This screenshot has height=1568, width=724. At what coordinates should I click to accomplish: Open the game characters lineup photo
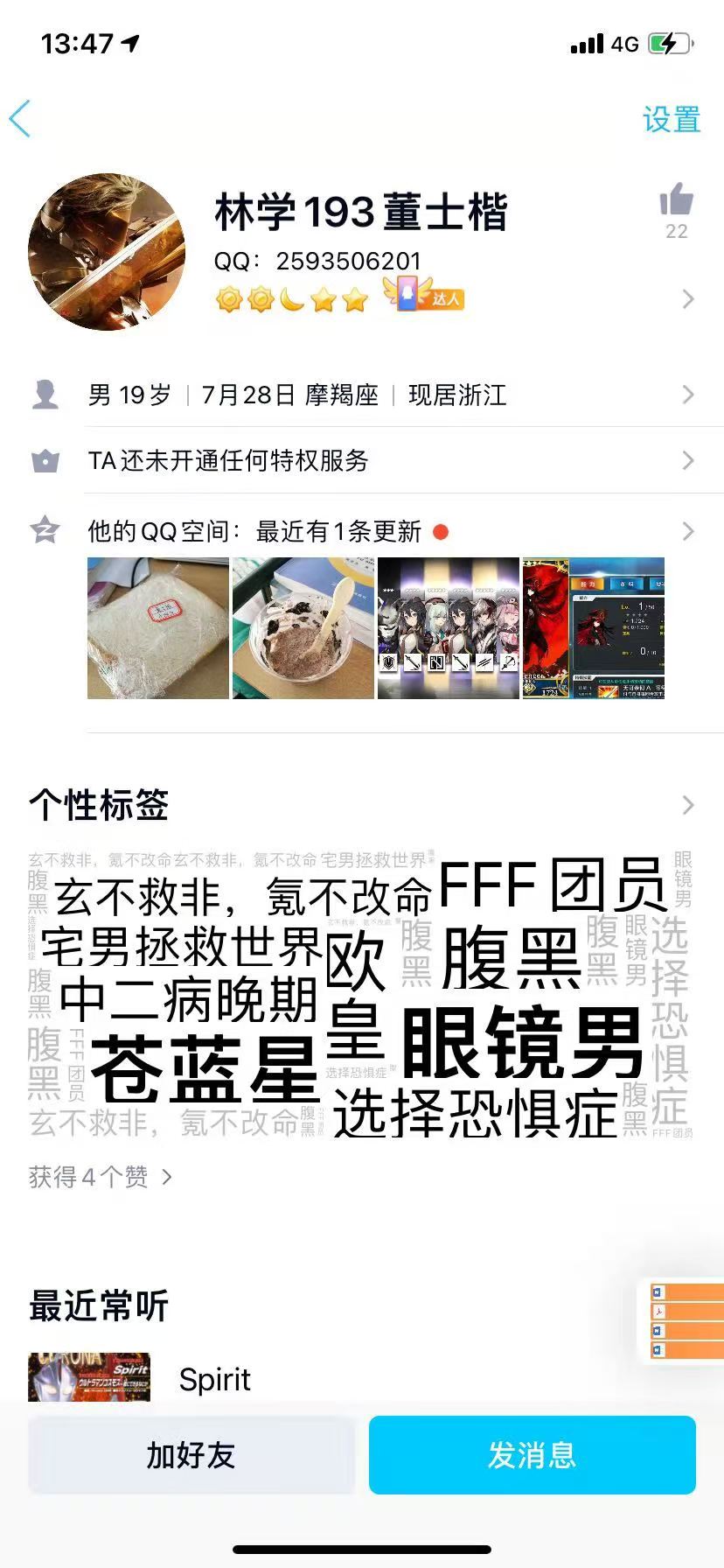click(448, 628)
